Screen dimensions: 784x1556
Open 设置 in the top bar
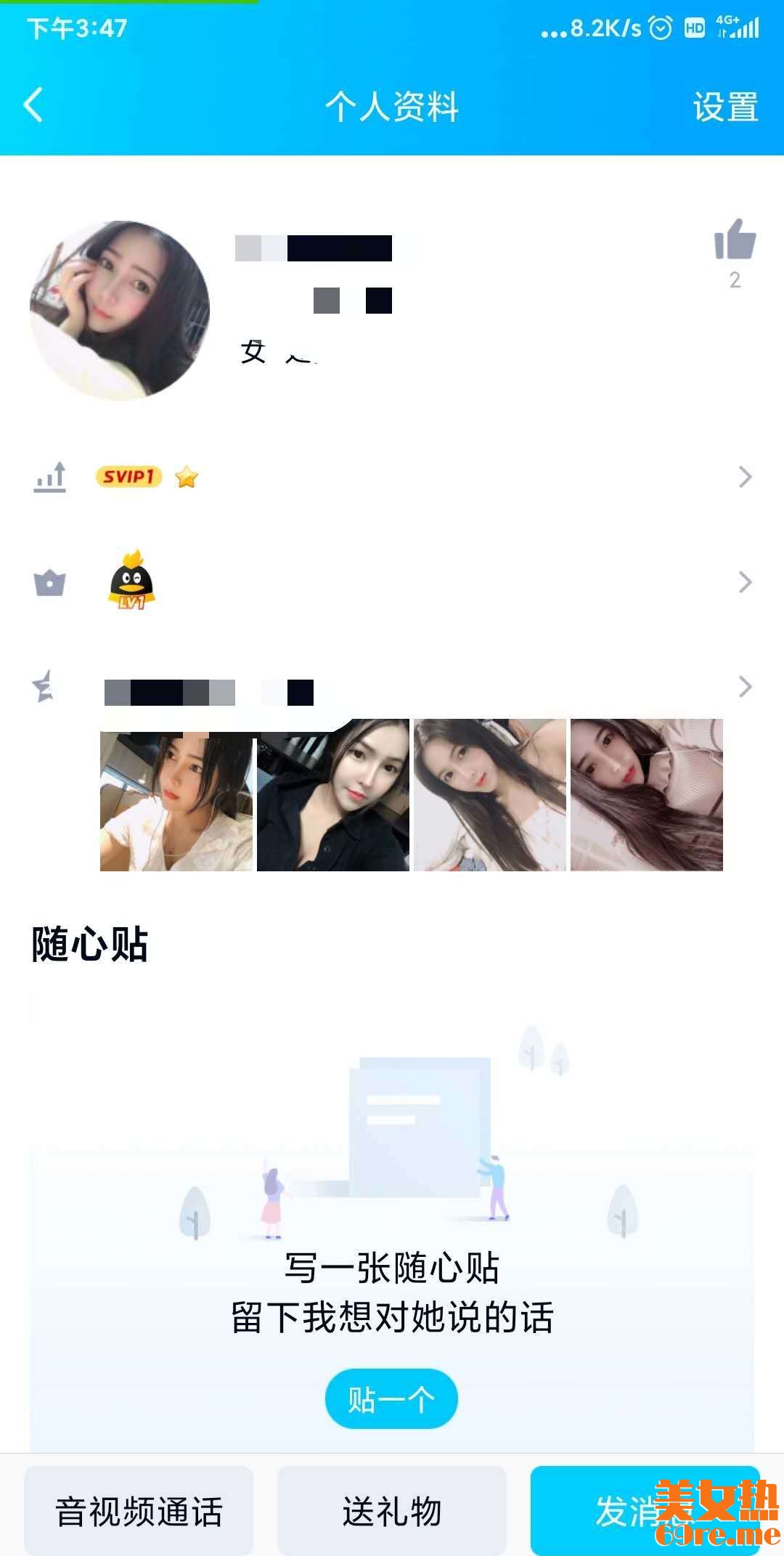(x=724, y=107)
